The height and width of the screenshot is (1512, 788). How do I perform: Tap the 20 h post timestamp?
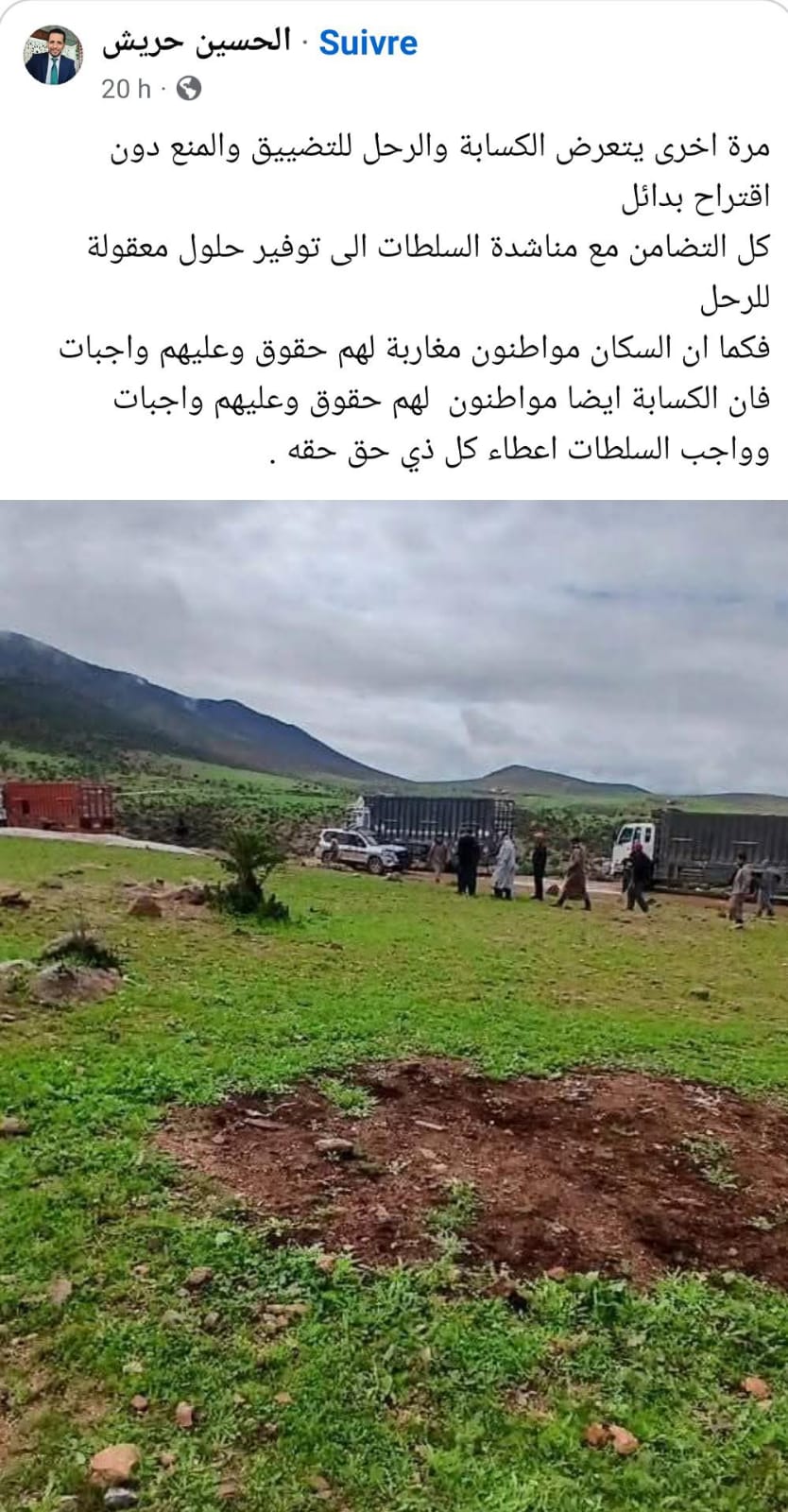(126, 89)
